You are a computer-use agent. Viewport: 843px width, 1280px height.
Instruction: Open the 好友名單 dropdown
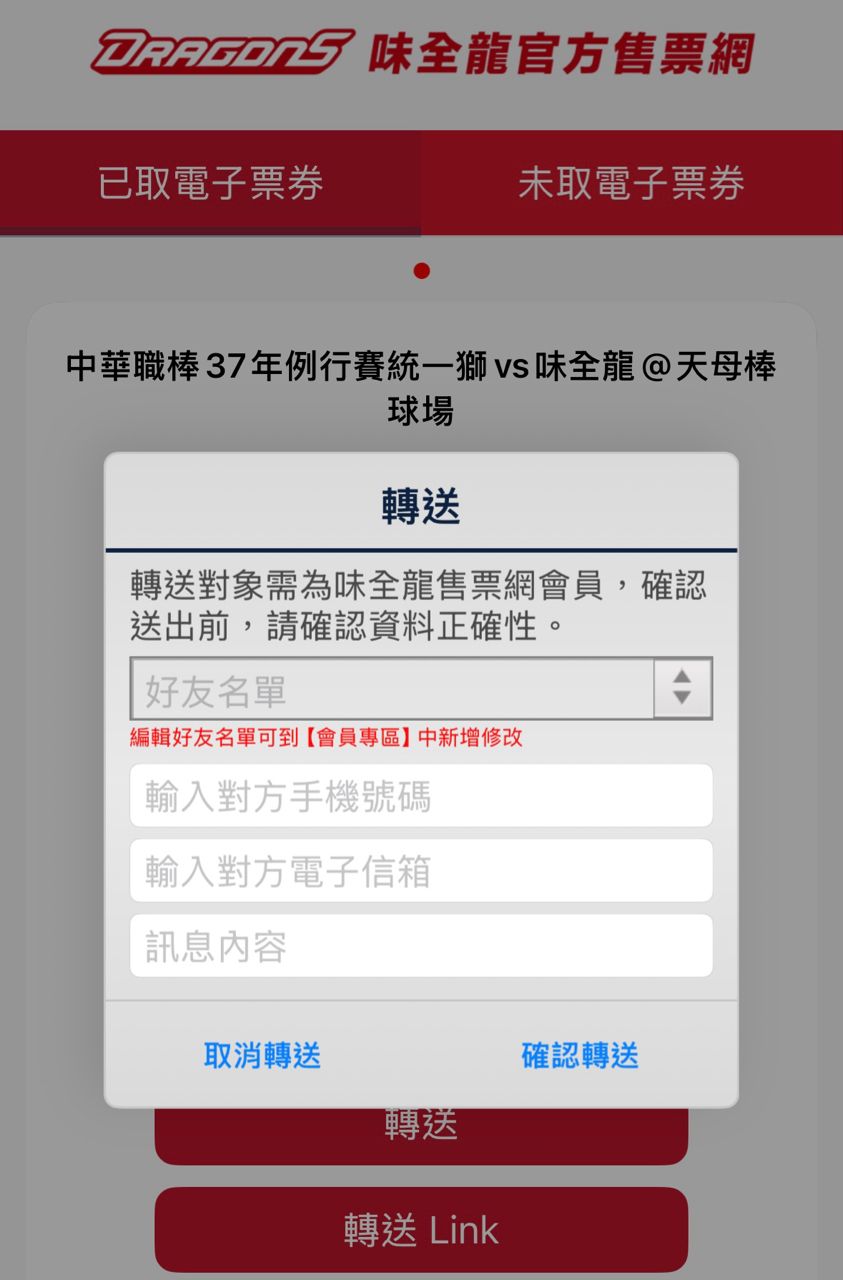point(421,689)
